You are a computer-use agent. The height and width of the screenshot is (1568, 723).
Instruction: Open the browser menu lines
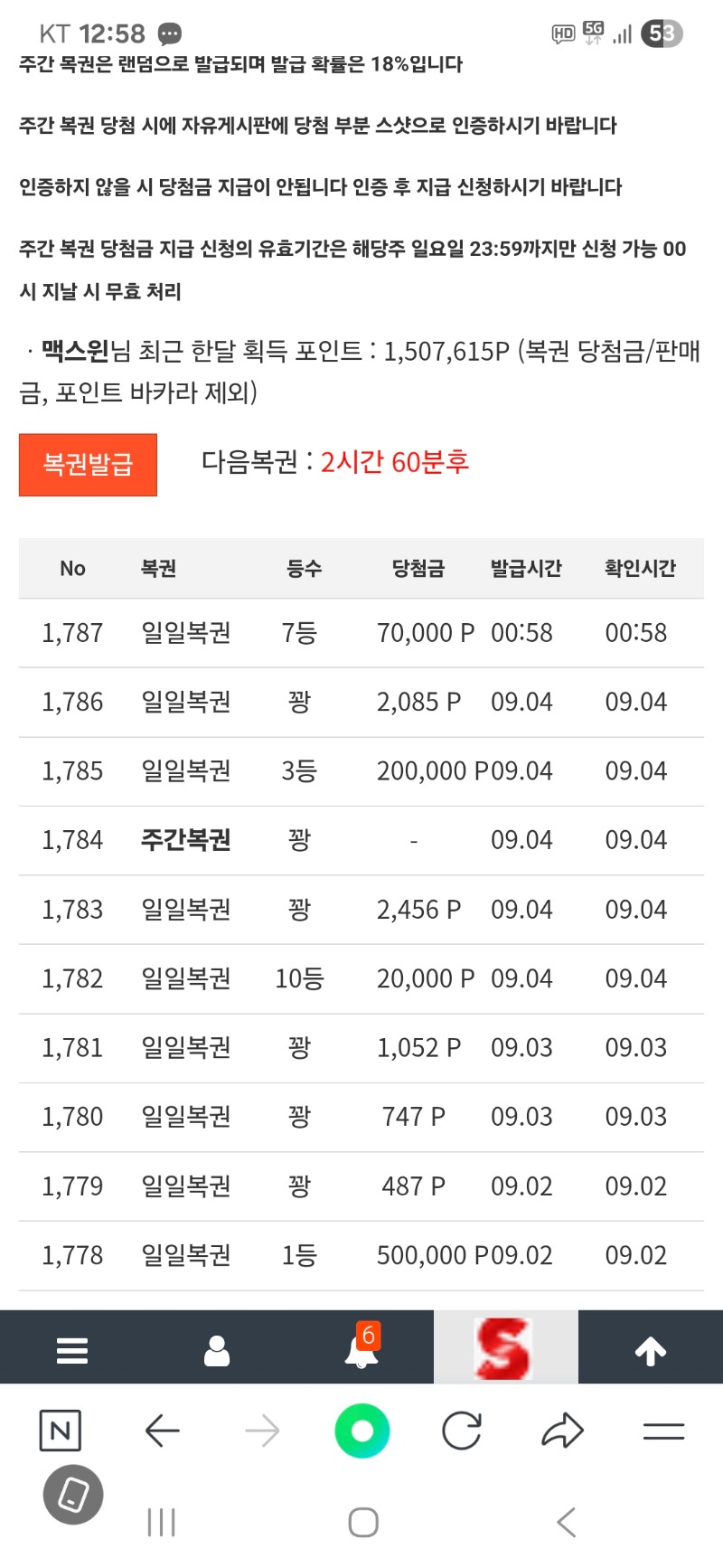coord(663,1431)
